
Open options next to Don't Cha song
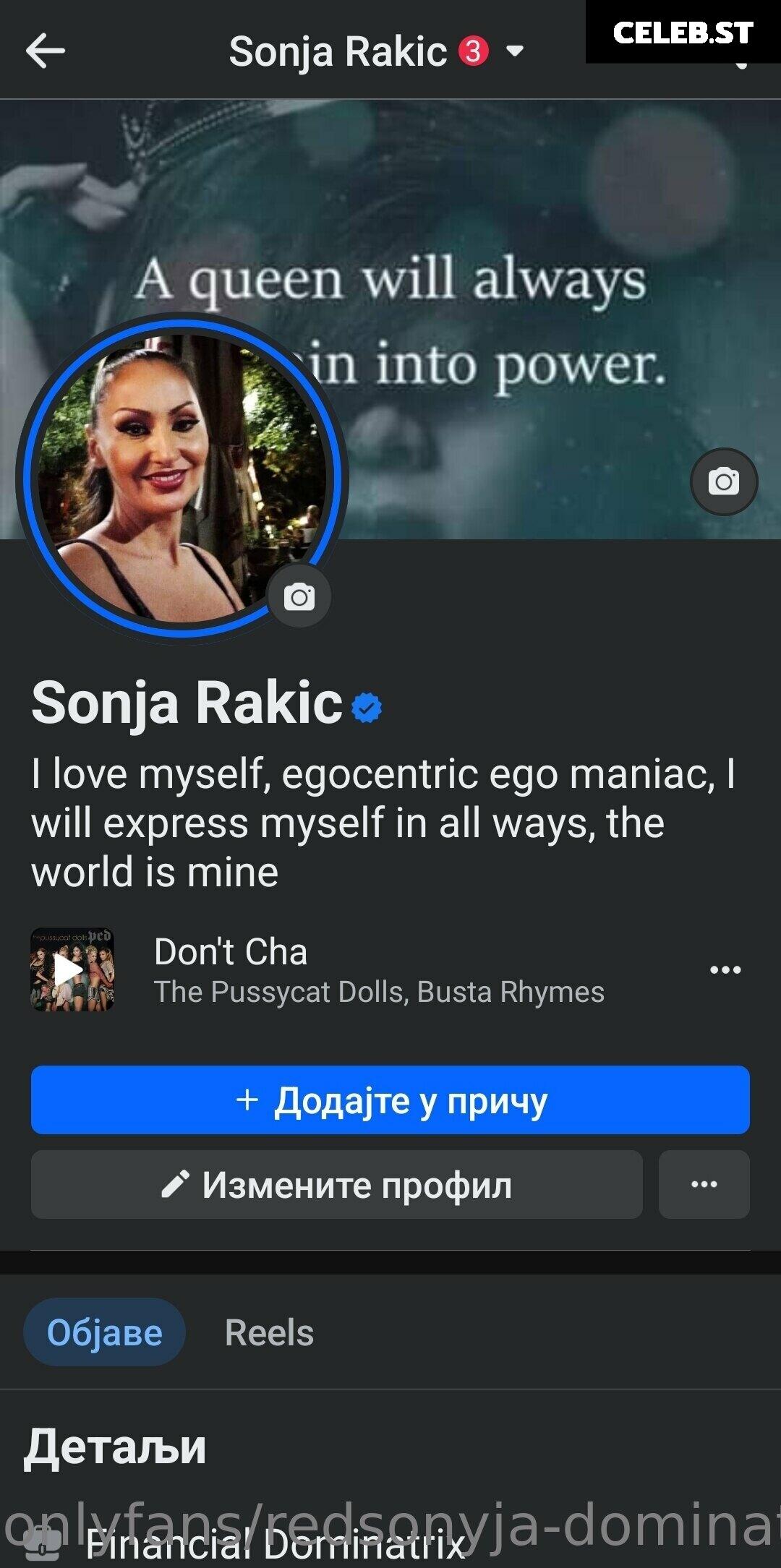coord(725,970)
